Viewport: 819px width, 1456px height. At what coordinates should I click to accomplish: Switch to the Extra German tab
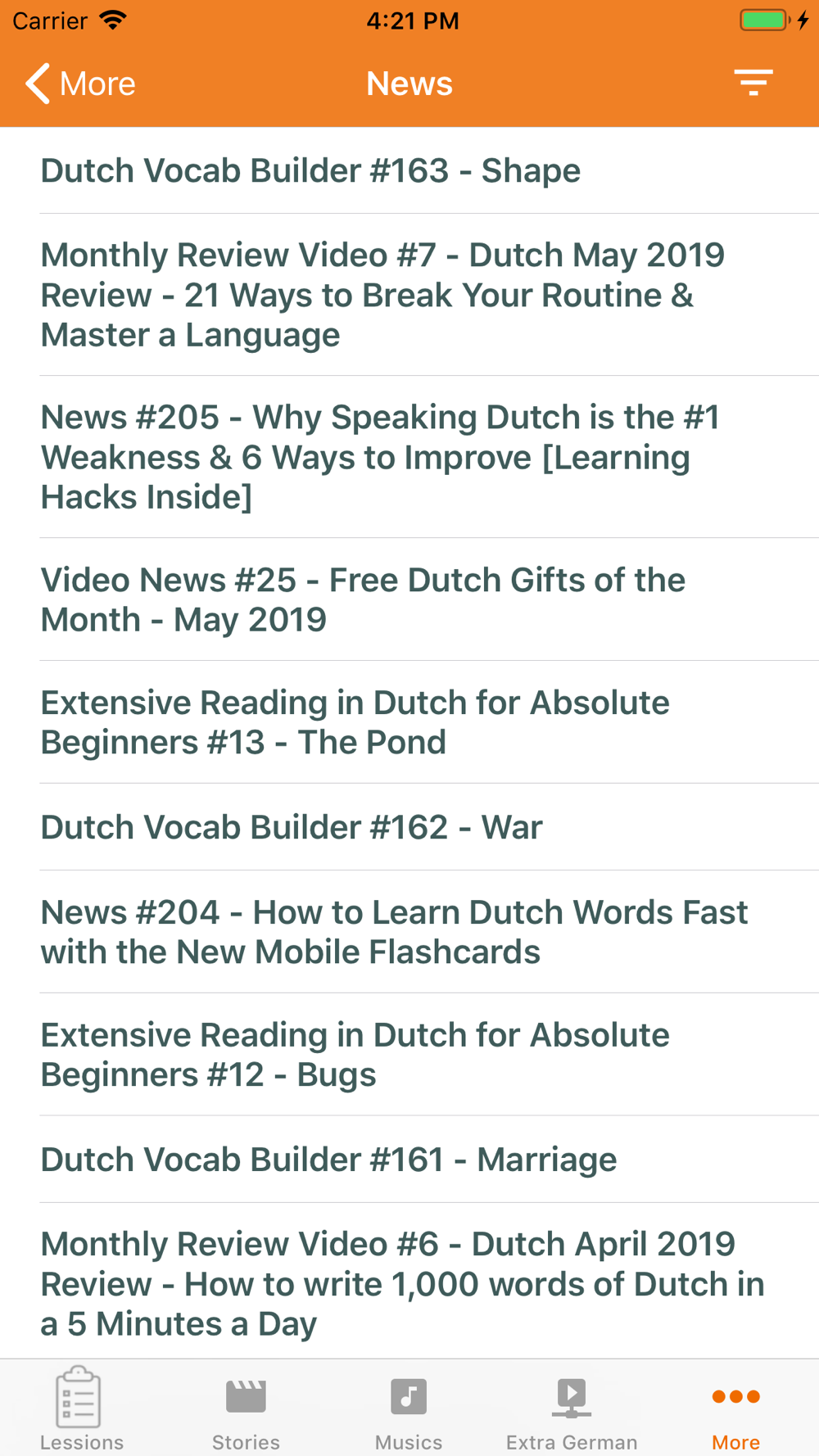click(x=572, y=1409)
